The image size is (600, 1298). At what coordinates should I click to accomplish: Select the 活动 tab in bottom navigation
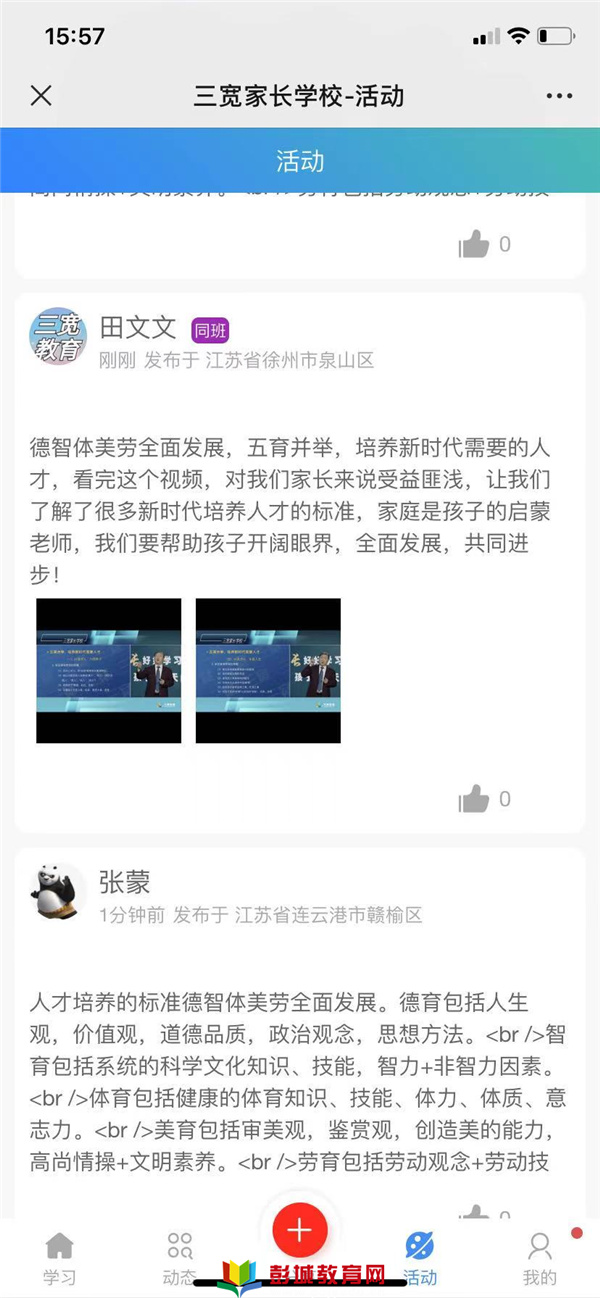coord(420,1256)
